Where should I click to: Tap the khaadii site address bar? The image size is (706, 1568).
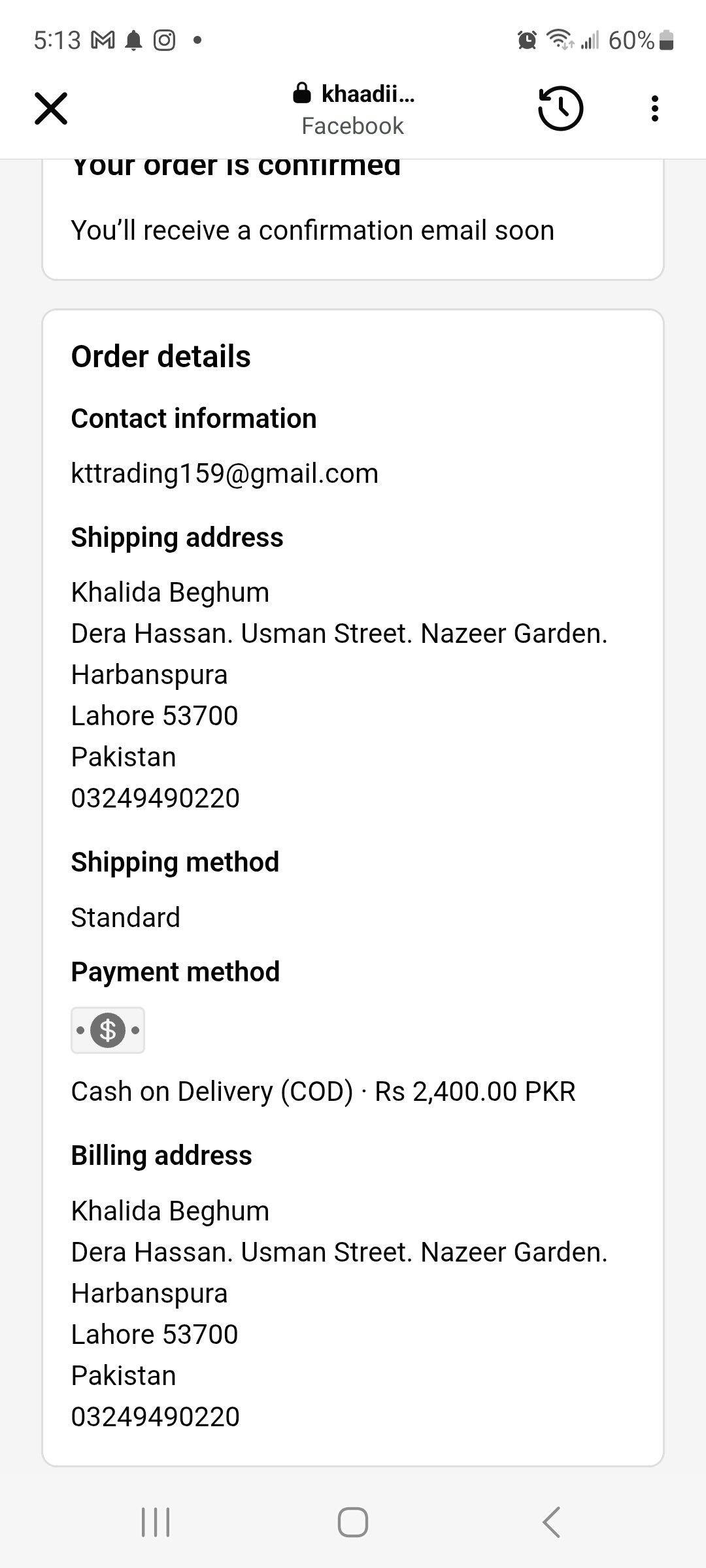point(353,108)
